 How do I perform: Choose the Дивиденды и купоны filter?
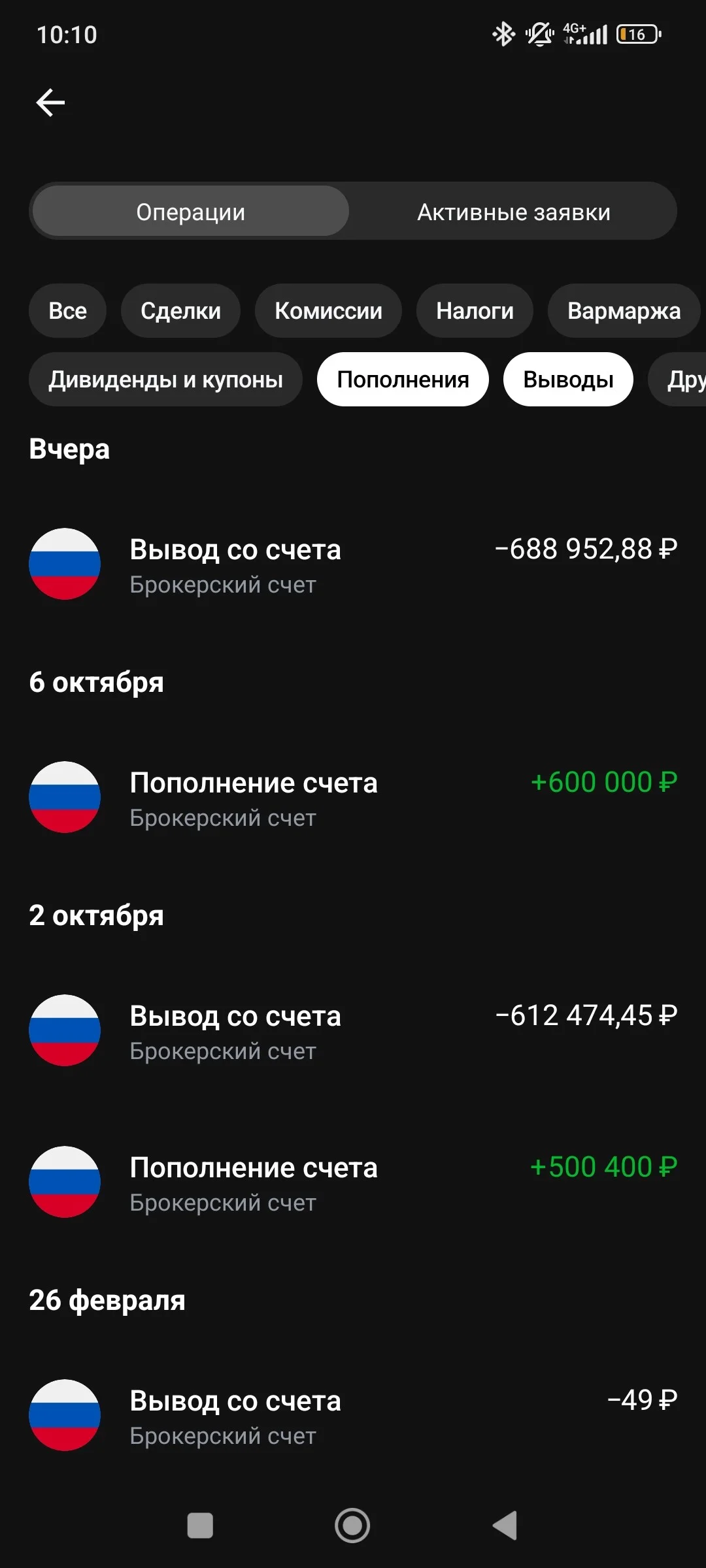pyautogui.click(x=165, y=380)
